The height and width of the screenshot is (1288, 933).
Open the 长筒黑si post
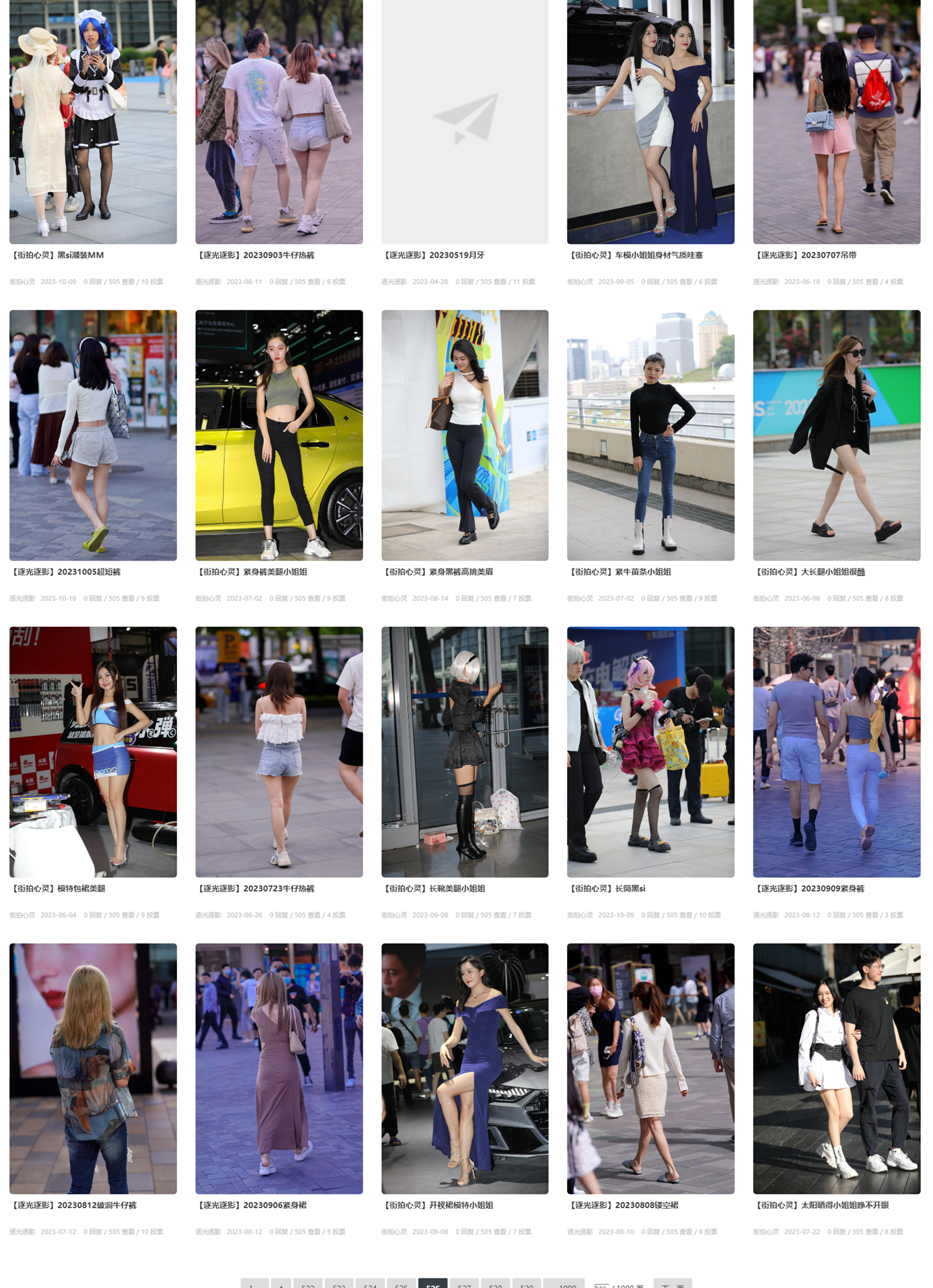[x=651, y=752]
